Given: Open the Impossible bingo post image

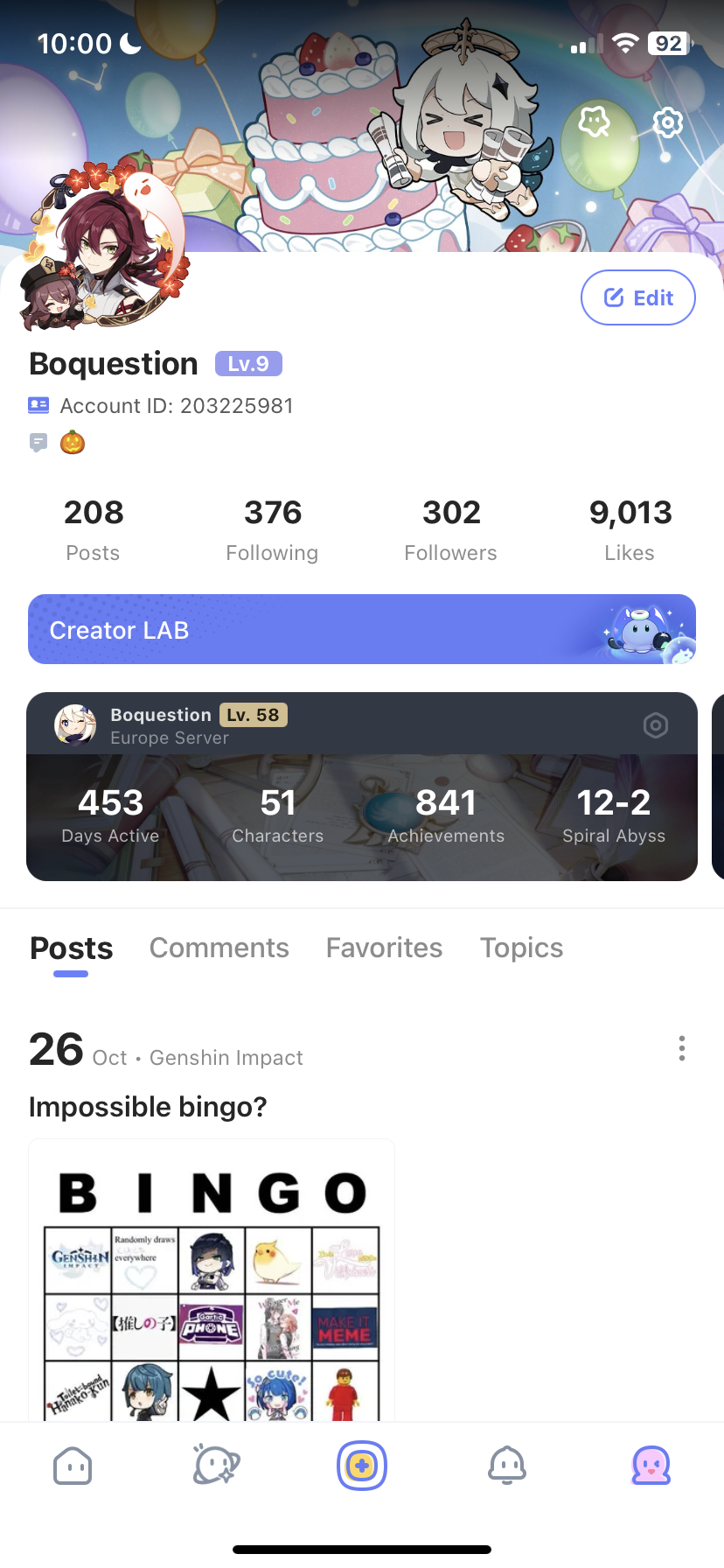Looking at the screenshot, I should (212, 1280).
